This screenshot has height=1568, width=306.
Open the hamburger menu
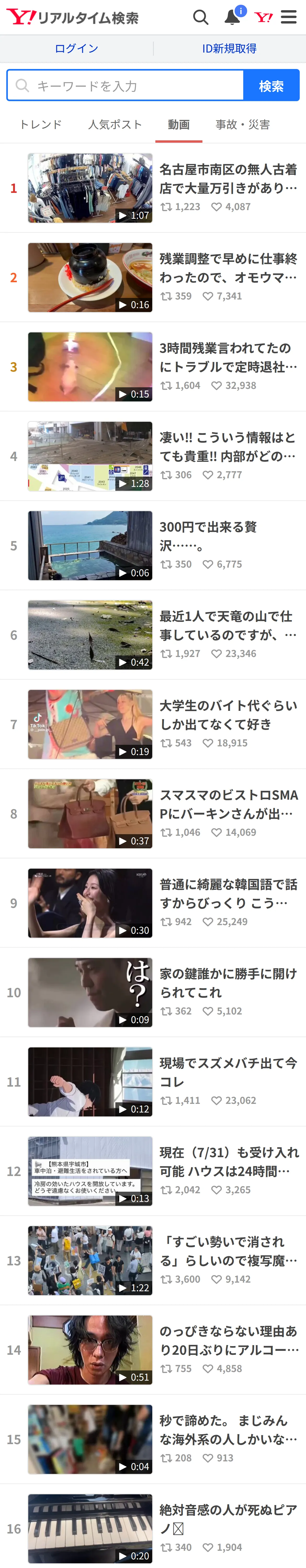(289, 17)
